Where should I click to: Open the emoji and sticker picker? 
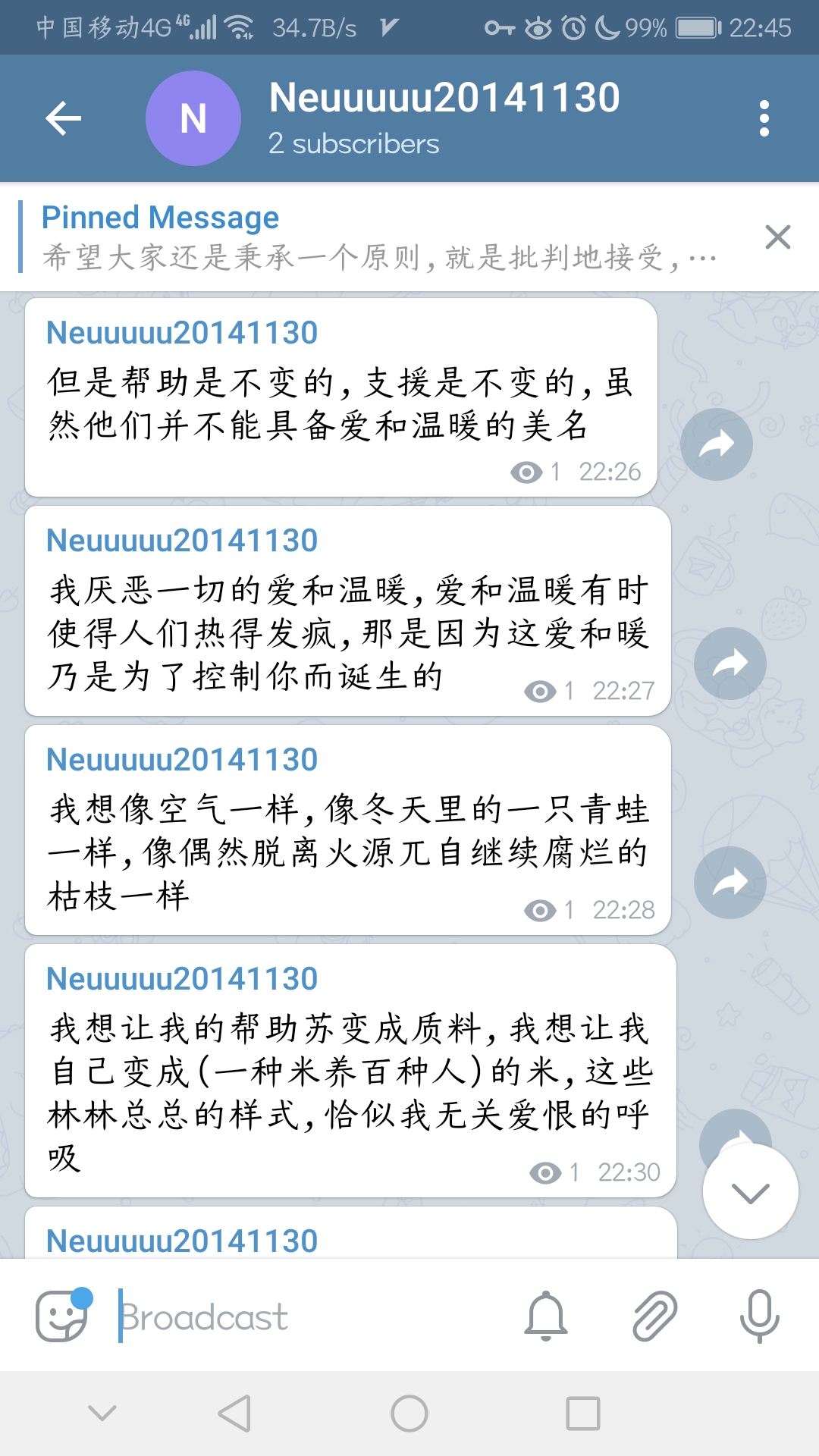pyautogui.click(x=62, y=1316)
